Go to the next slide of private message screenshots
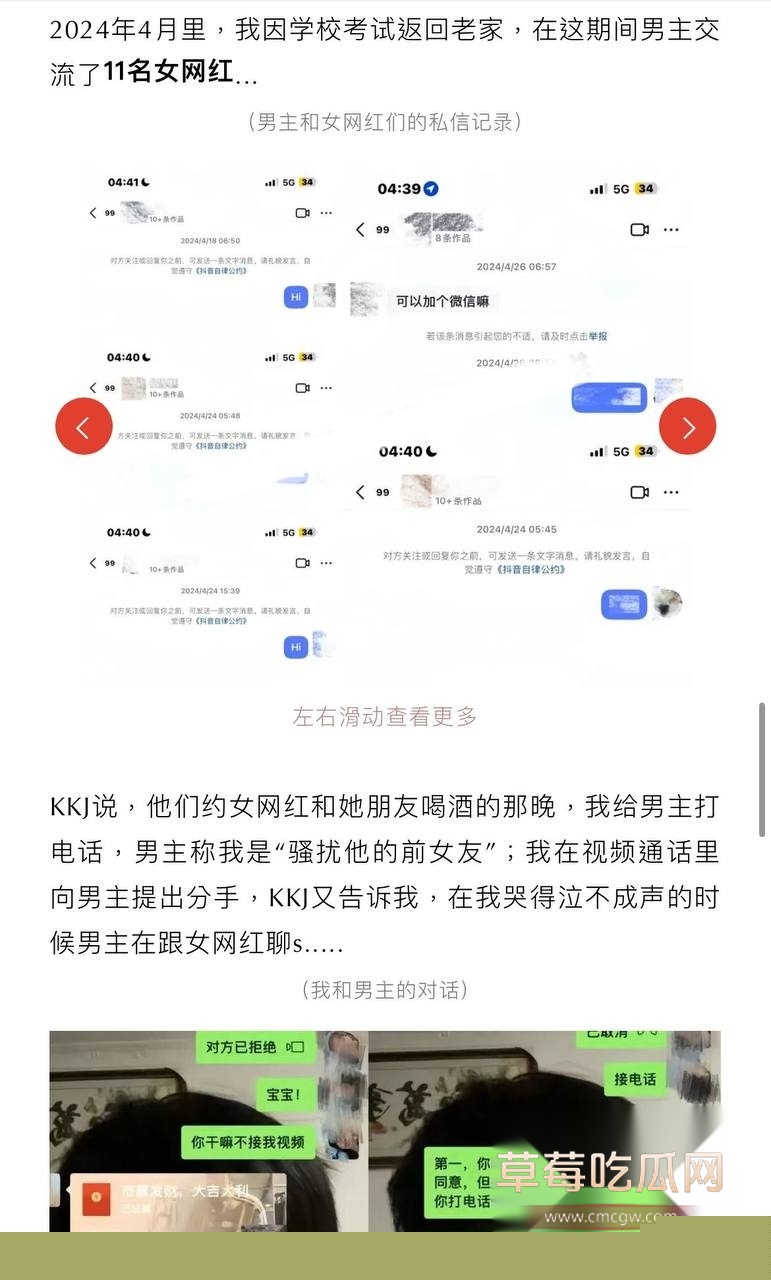 [x=687, y=427]
